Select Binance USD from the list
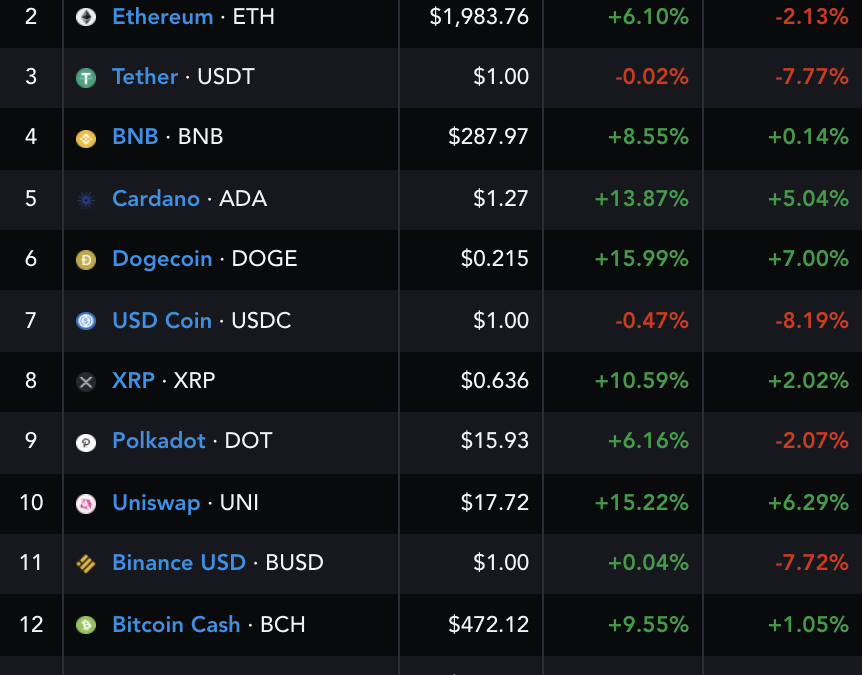The image size is (862, 675). tap(179, 562)
